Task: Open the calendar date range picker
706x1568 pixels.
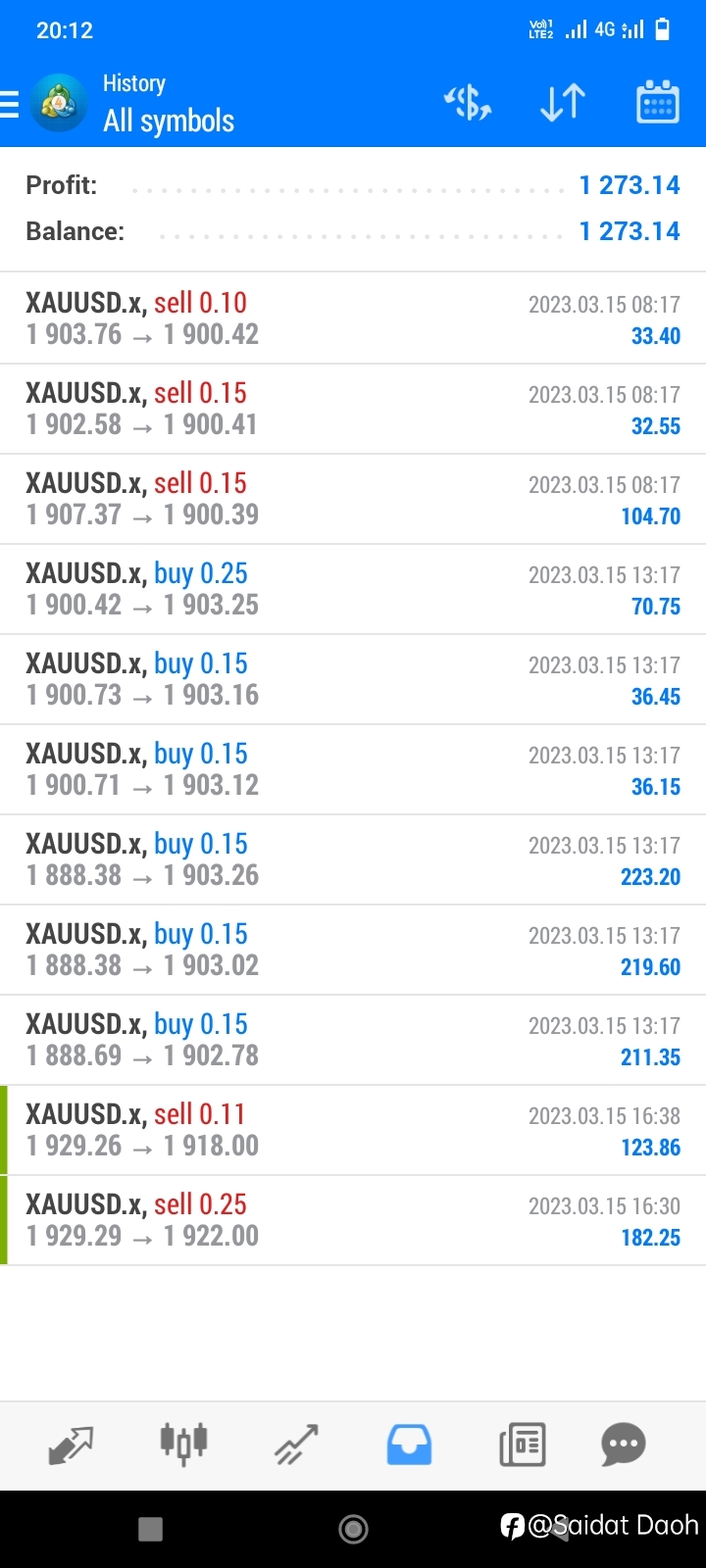Action: click(658, 102)
